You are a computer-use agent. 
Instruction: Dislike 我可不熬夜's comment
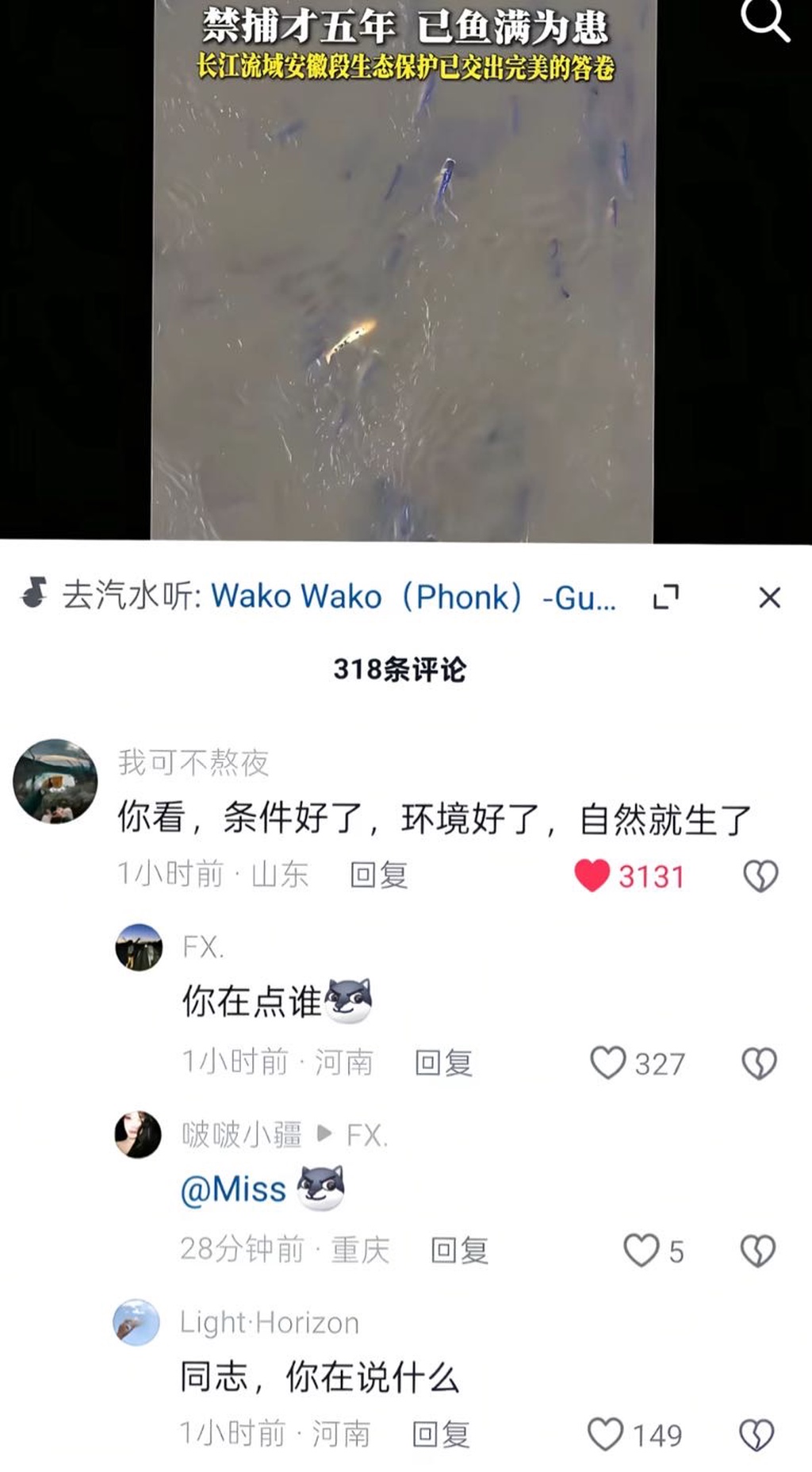coord(760,876)
